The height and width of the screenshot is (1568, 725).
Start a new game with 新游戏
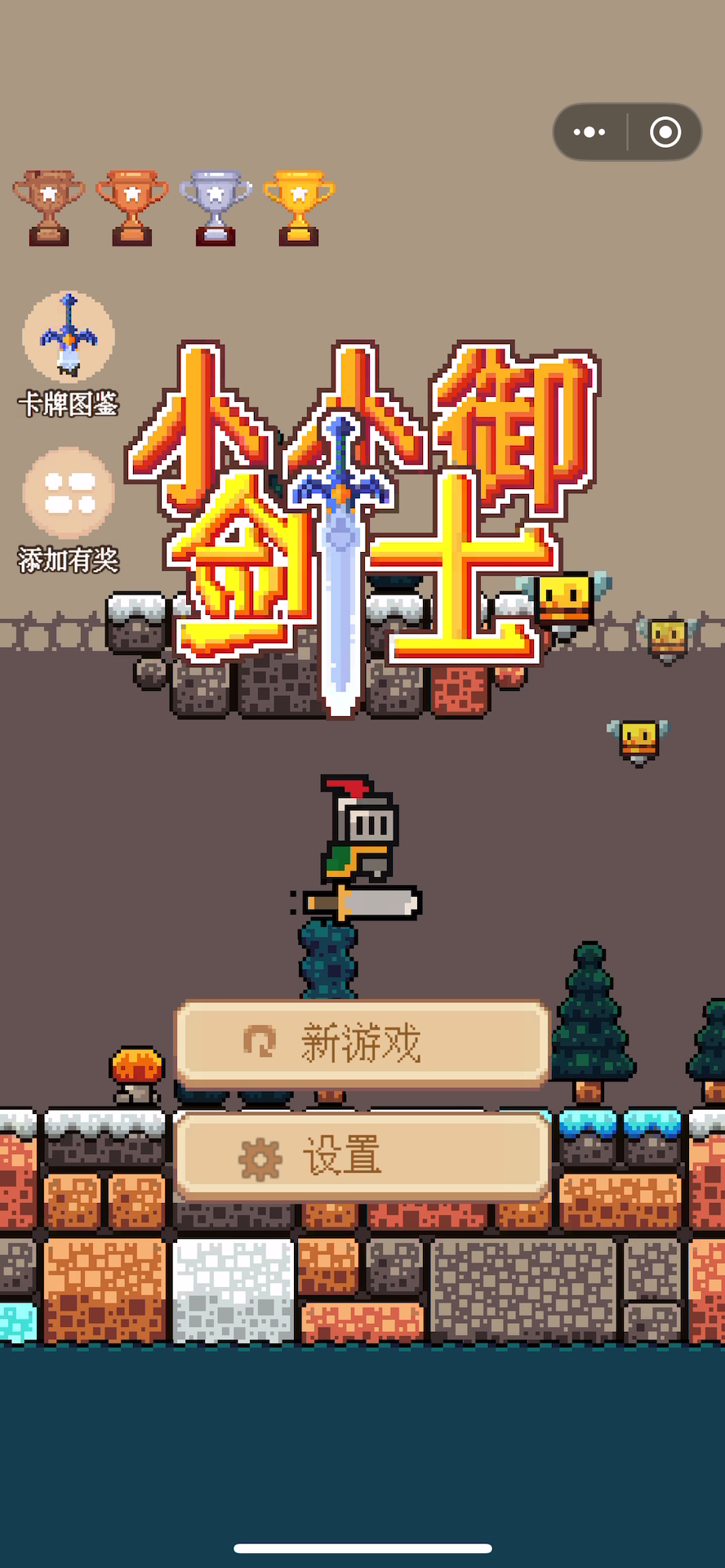coord(362,1043)
